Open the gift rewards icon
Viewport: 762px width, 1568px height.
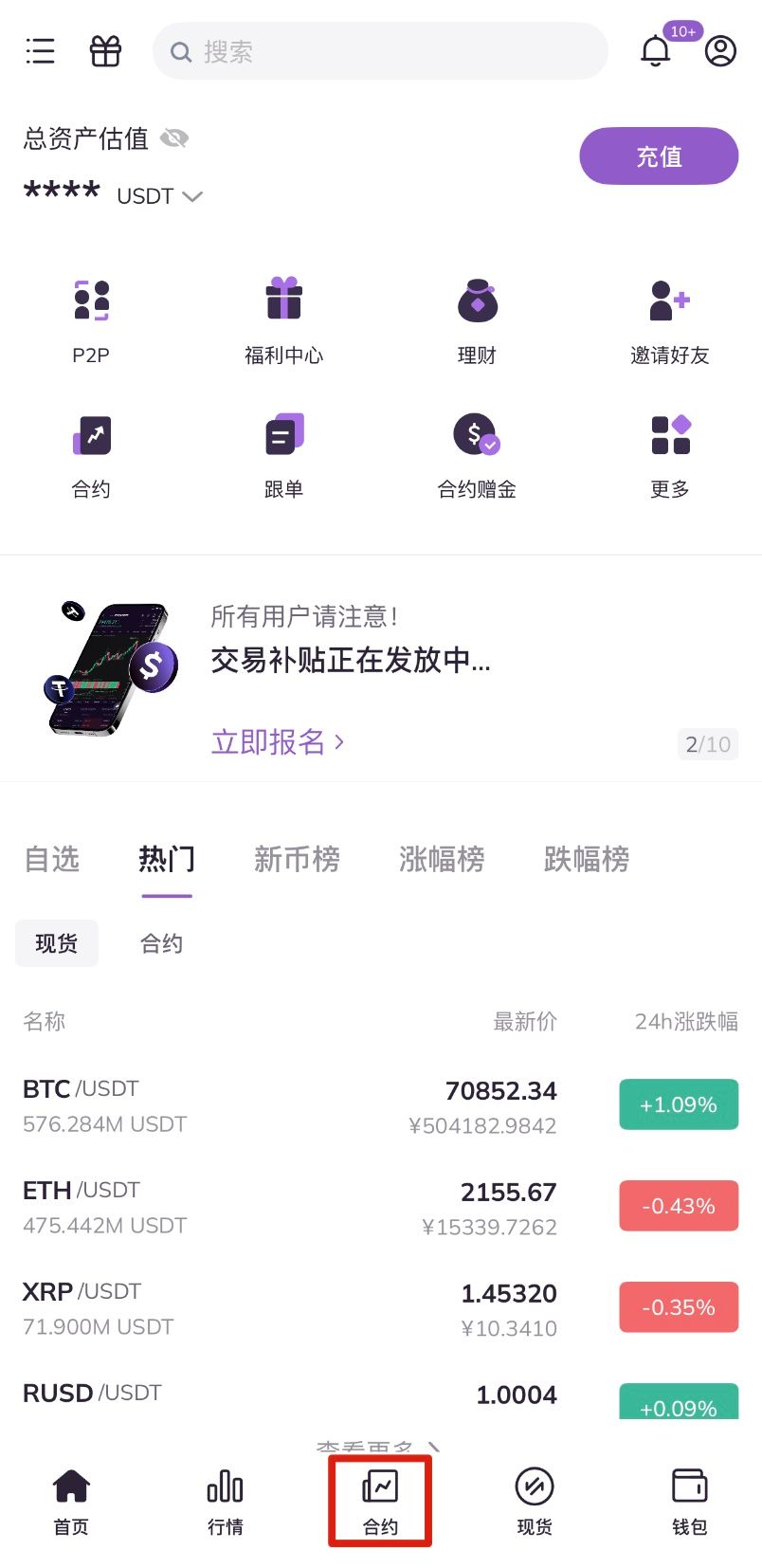click(105, 50)
